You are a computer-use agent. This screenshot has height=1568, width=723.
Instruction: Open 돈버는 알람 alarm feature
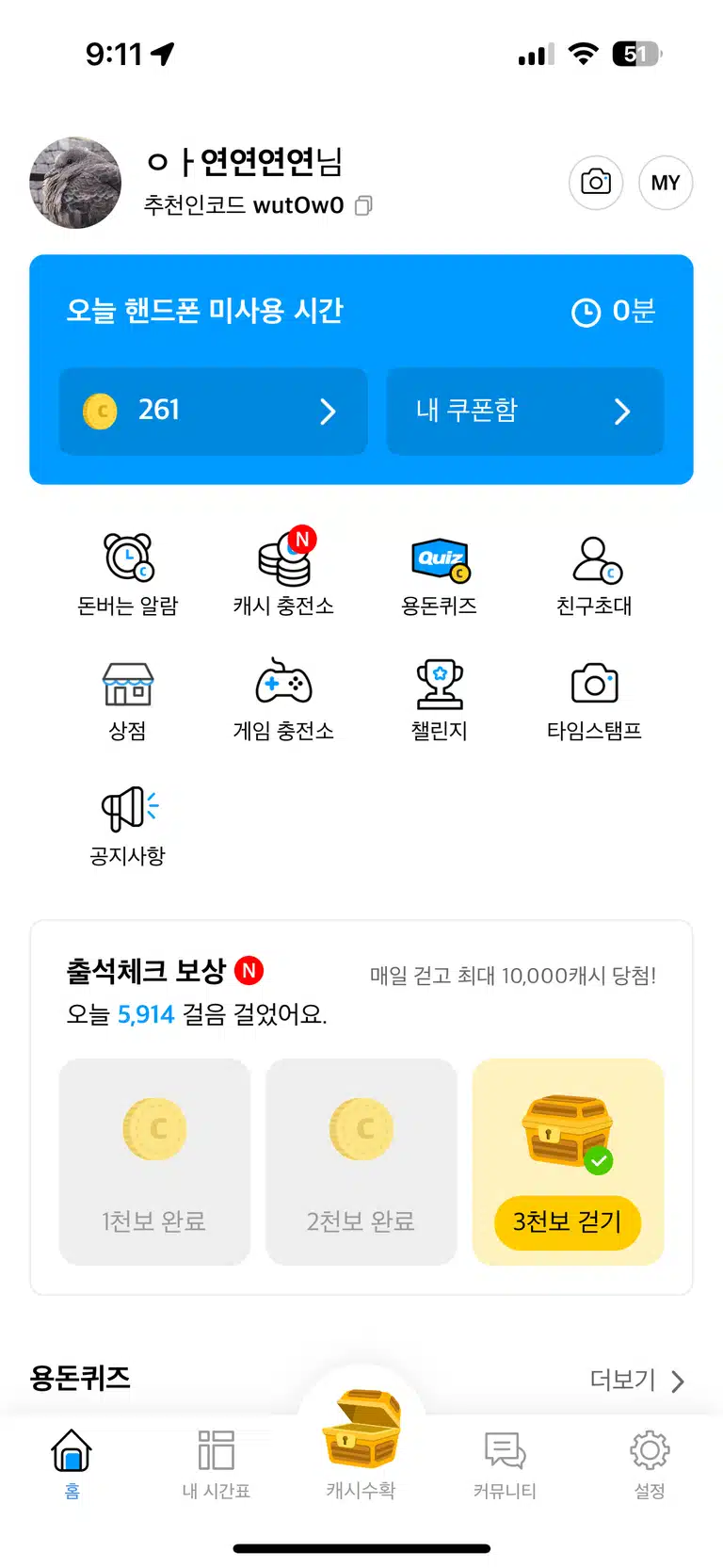click(x=128, y=574)
